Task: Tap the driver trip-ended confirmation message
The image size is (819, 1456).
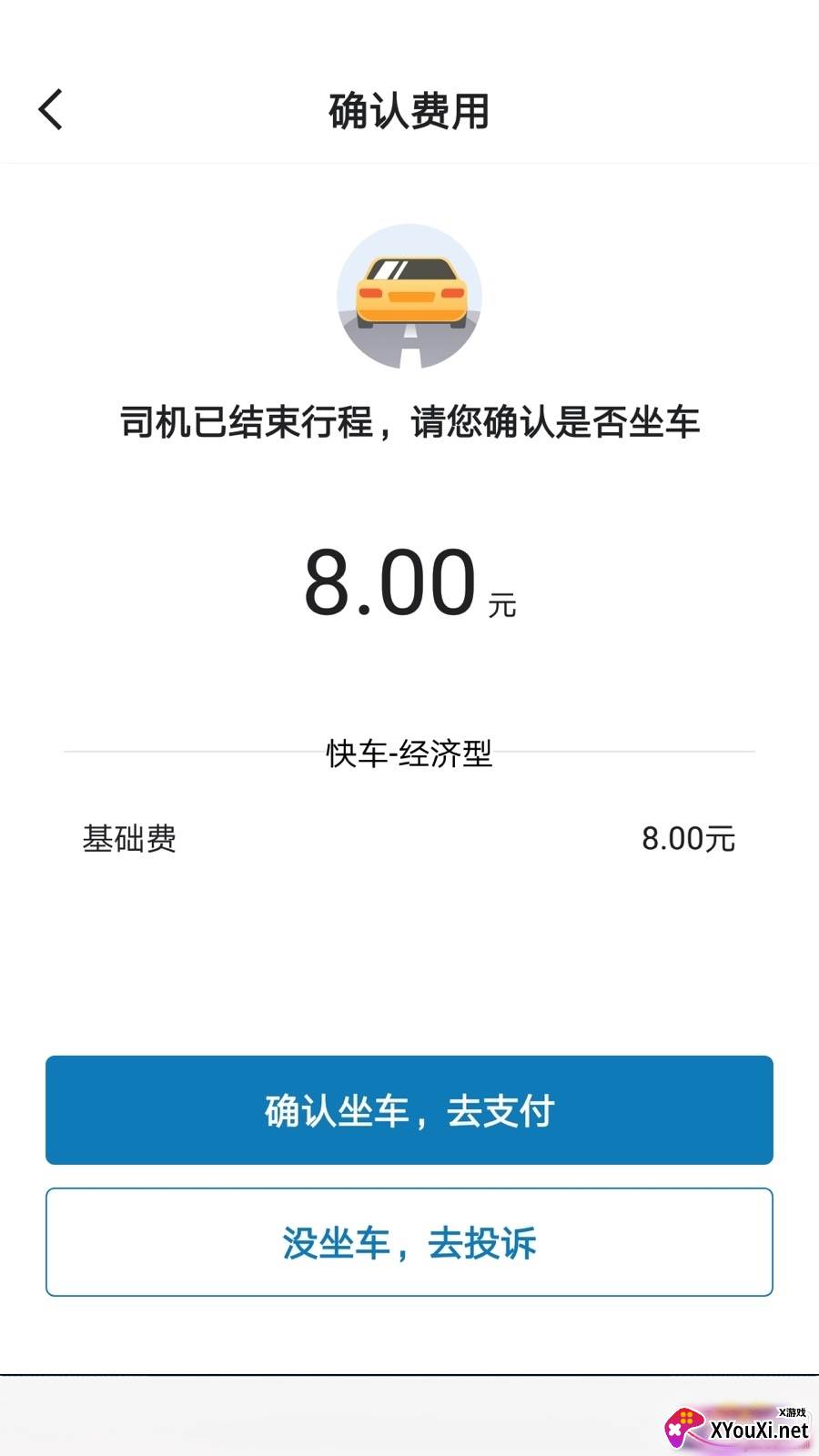Action: tap(409, 421)
